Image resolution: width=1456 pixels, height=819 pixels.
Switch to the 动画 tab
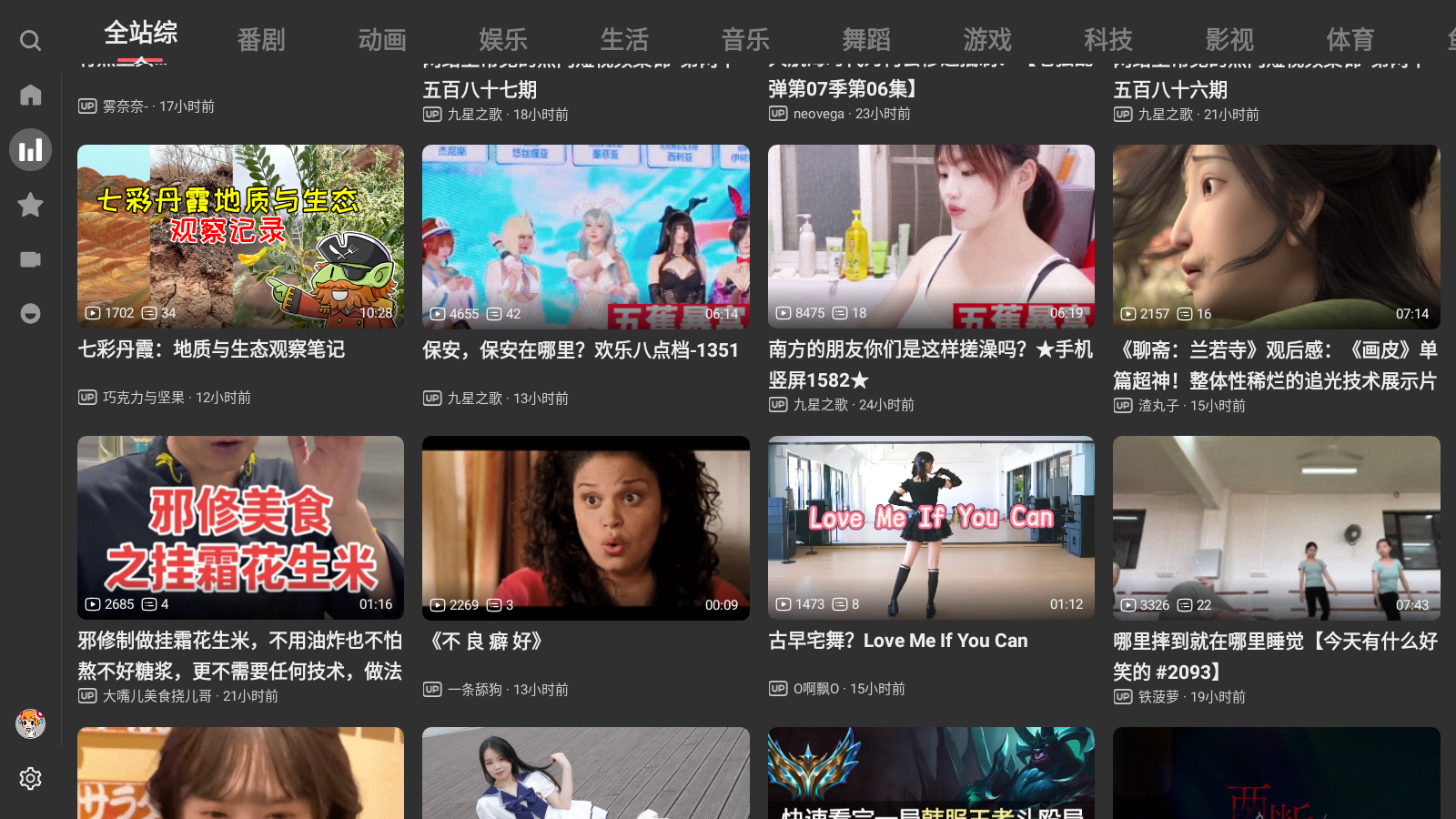click(382, 40)
